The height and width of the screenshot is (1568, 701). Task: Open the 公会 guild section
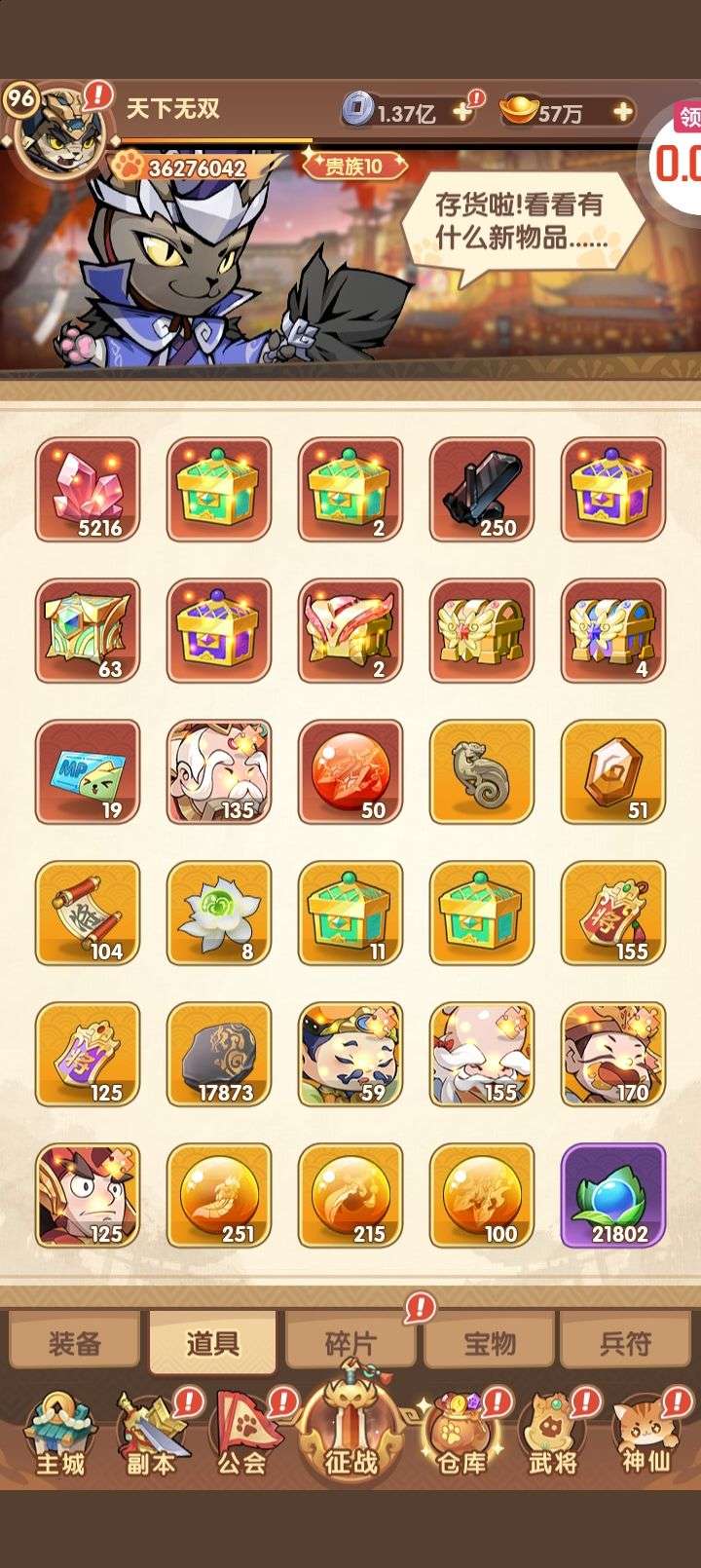[242, 1434]
